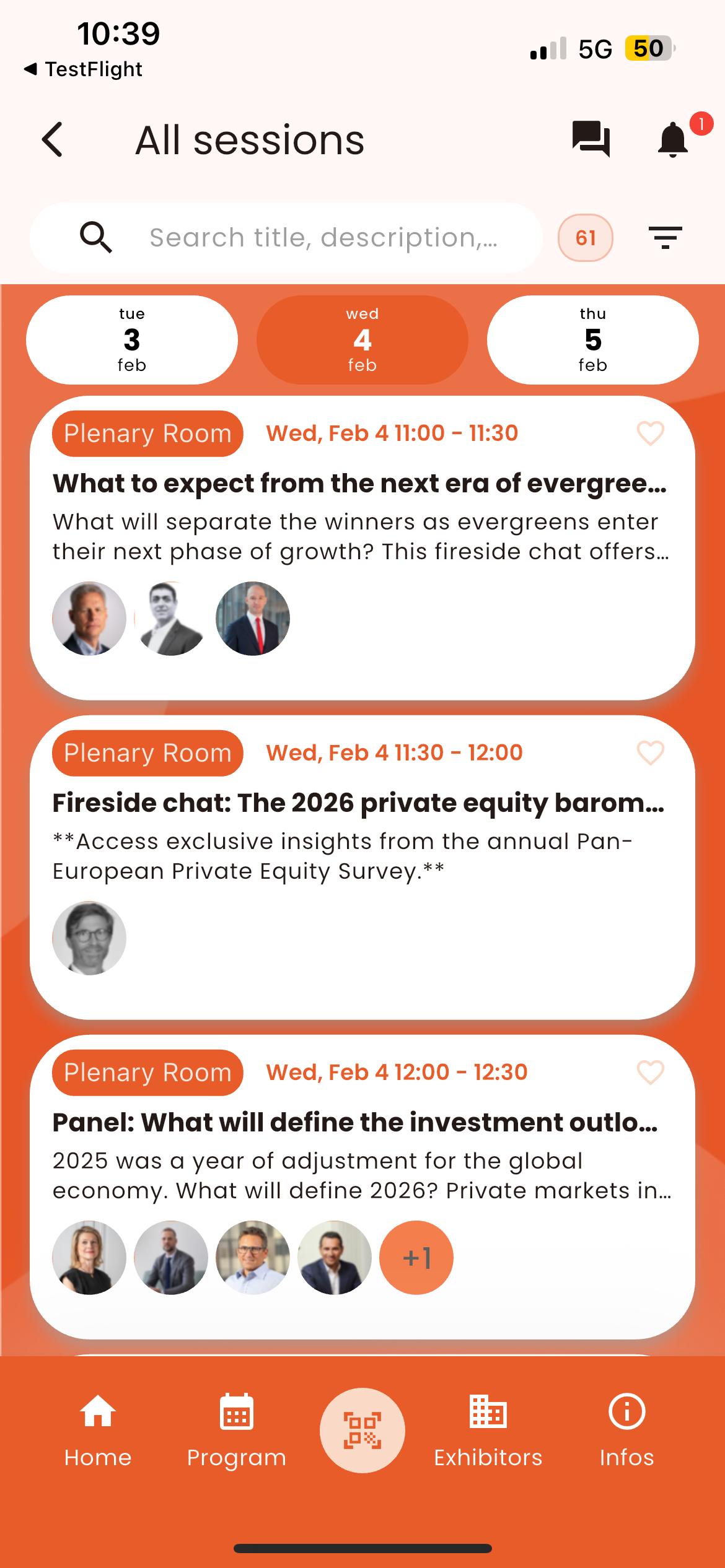Image resolution: width=725 pixels, height=1568 pixels.
Task: Favorite the investment outlook panel session
Action: [650, 1073]
